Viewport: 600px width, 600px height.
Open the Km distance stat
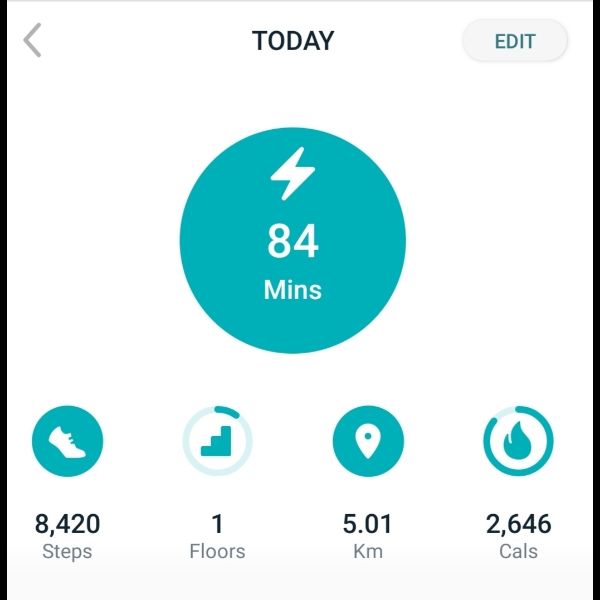coord(368,441)
